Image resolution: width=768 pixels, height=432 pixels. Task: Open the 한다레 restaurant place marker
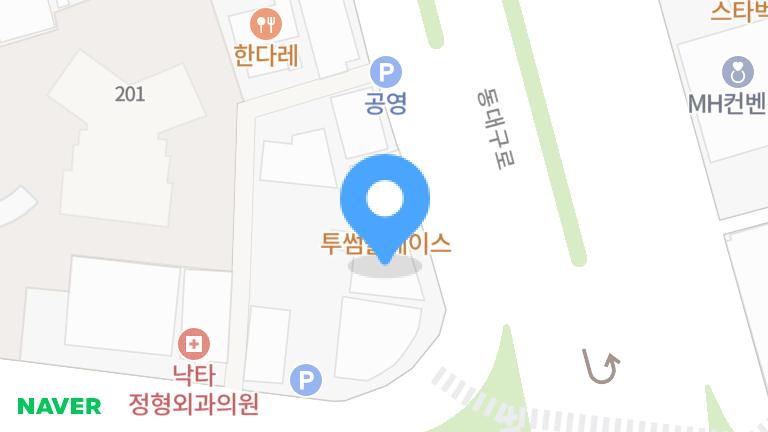coord(265,24)
